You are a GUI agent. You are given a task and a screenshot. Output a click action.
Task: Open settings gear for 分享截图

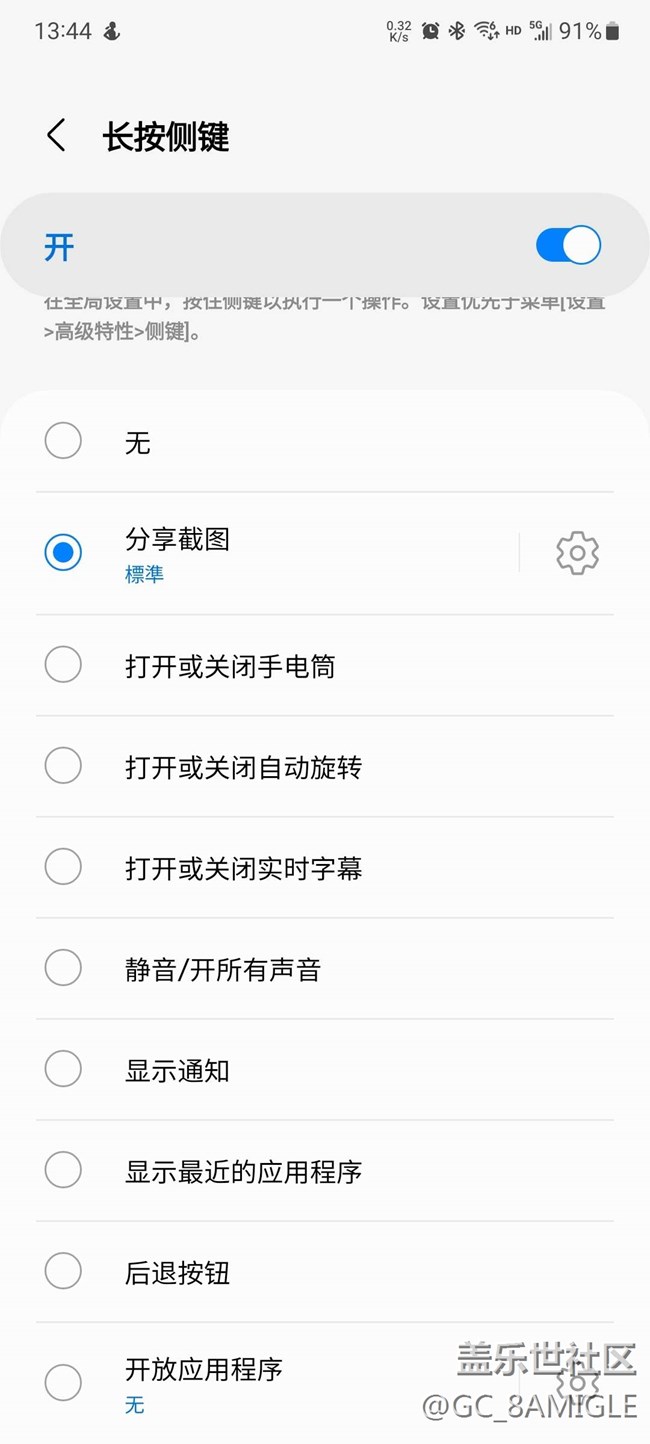(577, 553)
